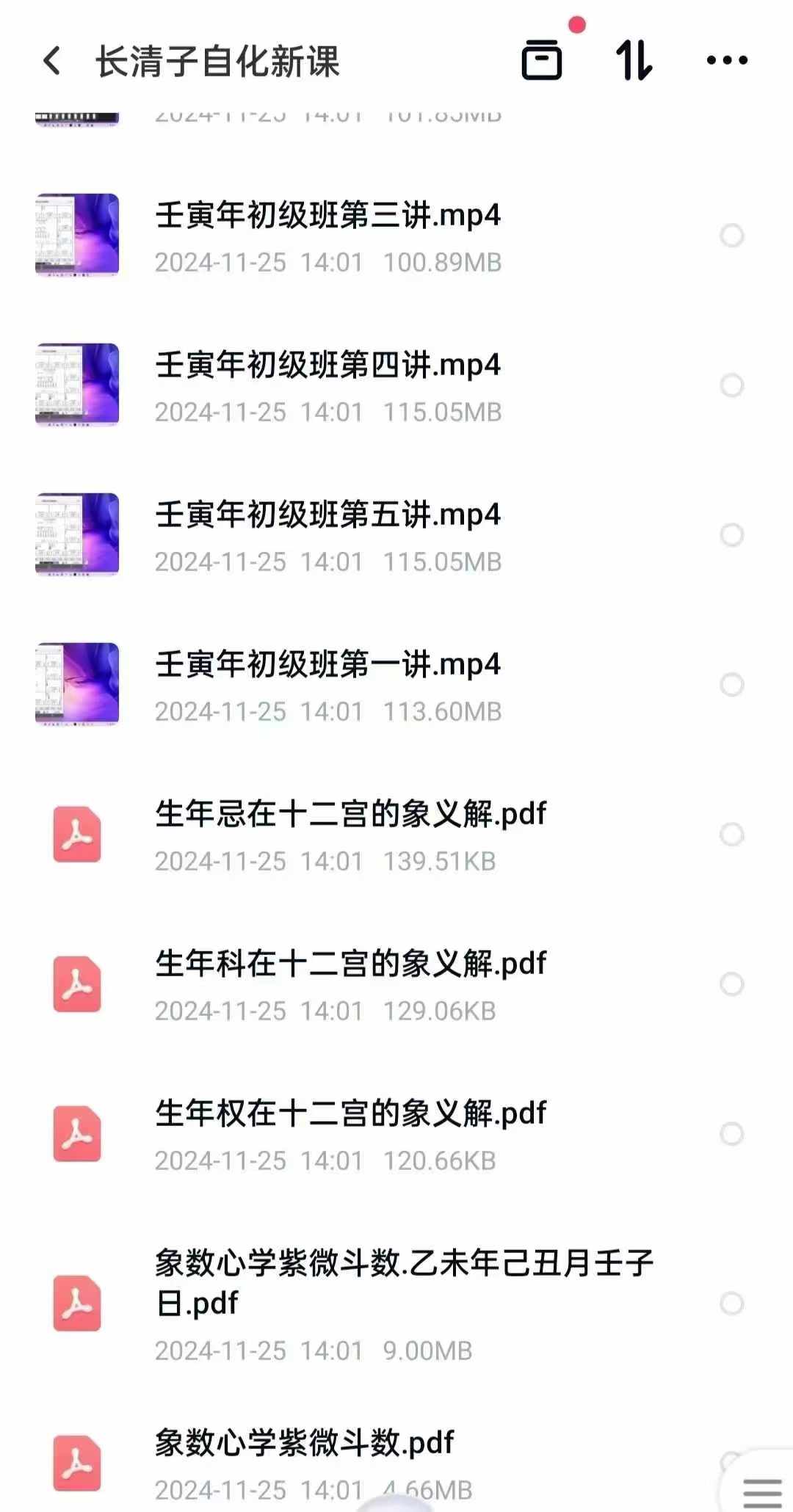Select 壬寅年初级班第三讲.mp4 with its circle
The height and width of the screenshot is (1512, 793).
[731, 236]
